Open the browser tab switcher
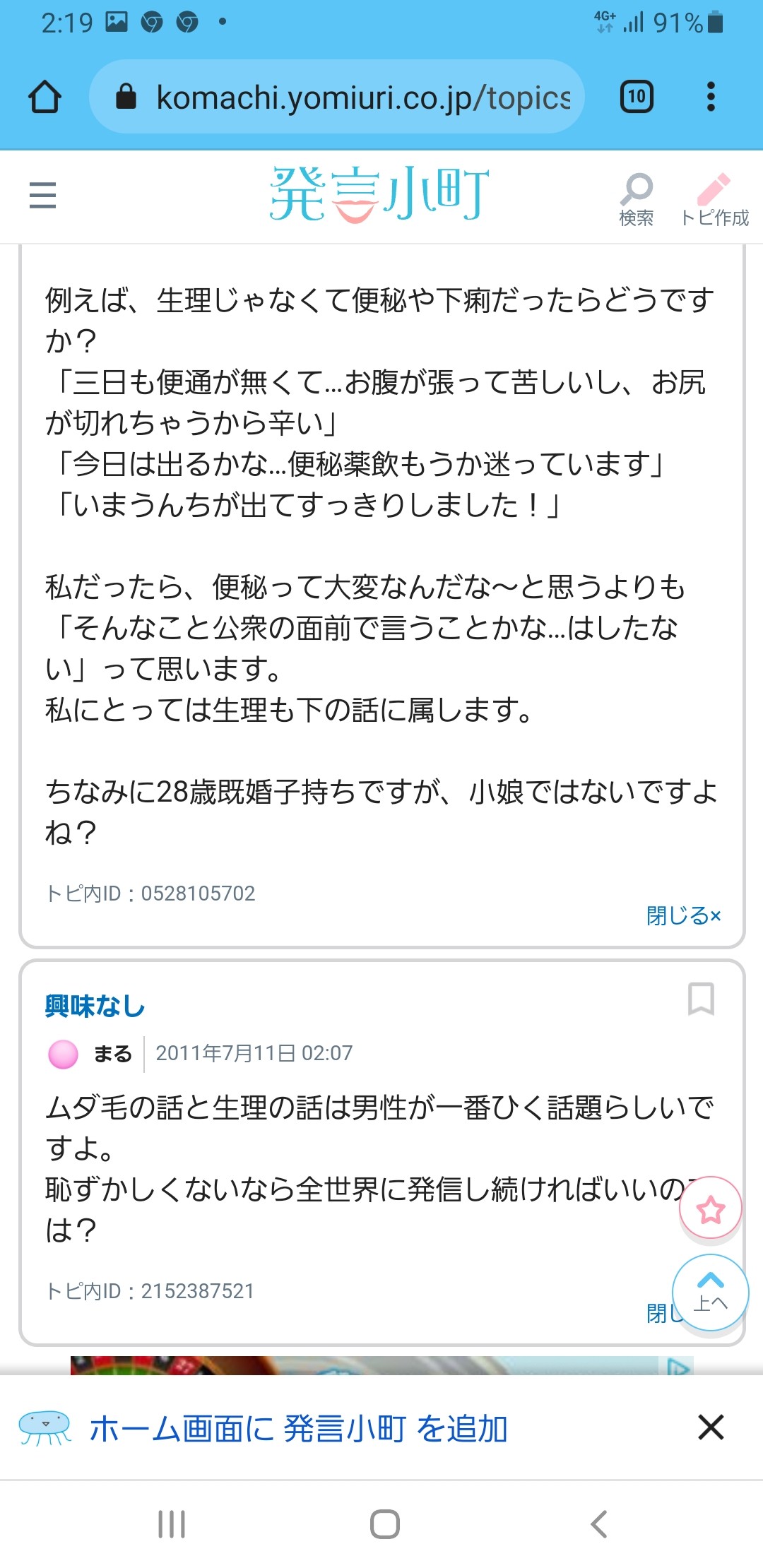This screenshot has width=763, height=1568. click(x=637, y=97)
